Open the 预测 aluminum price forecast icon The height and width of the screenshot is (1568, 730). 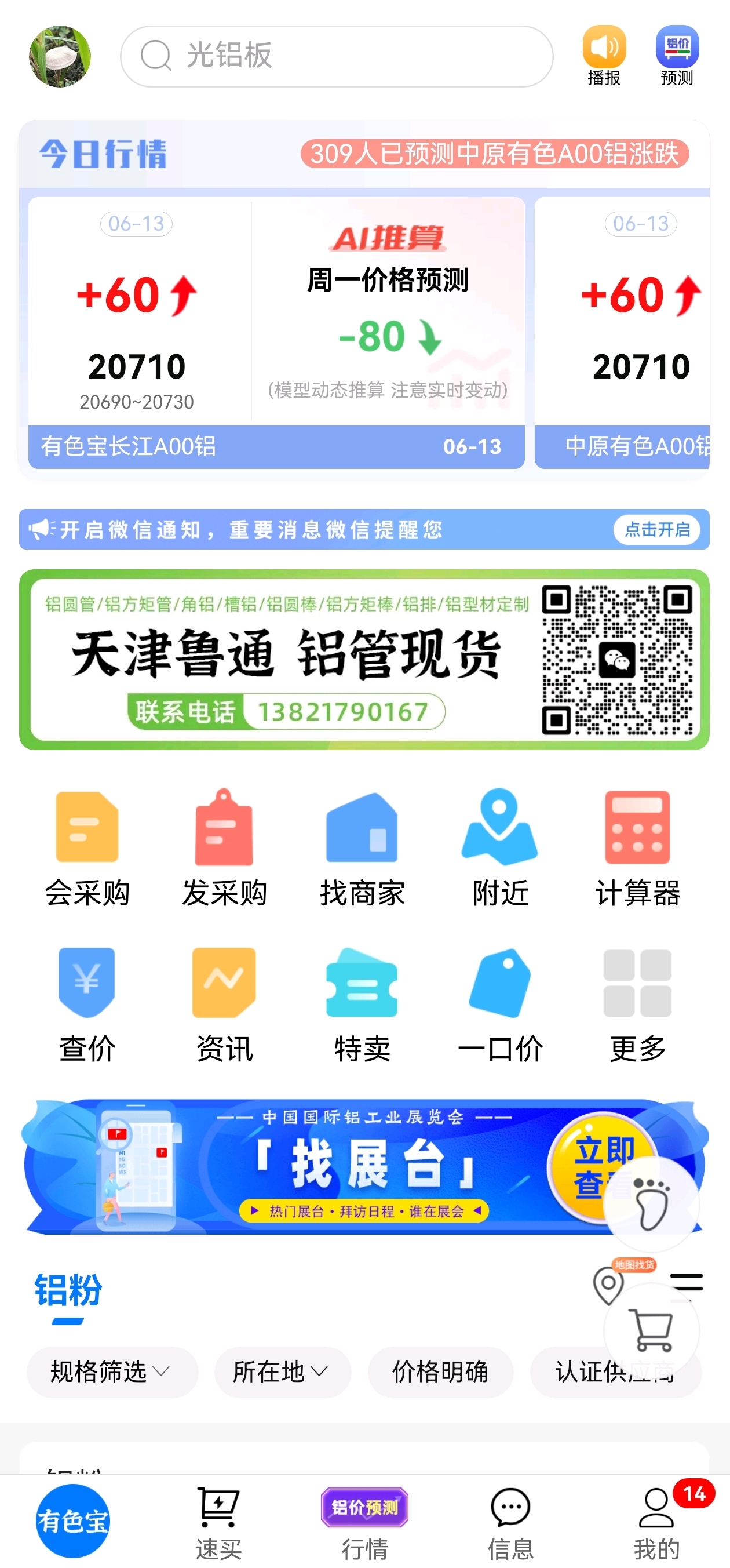tap(677, 56)
